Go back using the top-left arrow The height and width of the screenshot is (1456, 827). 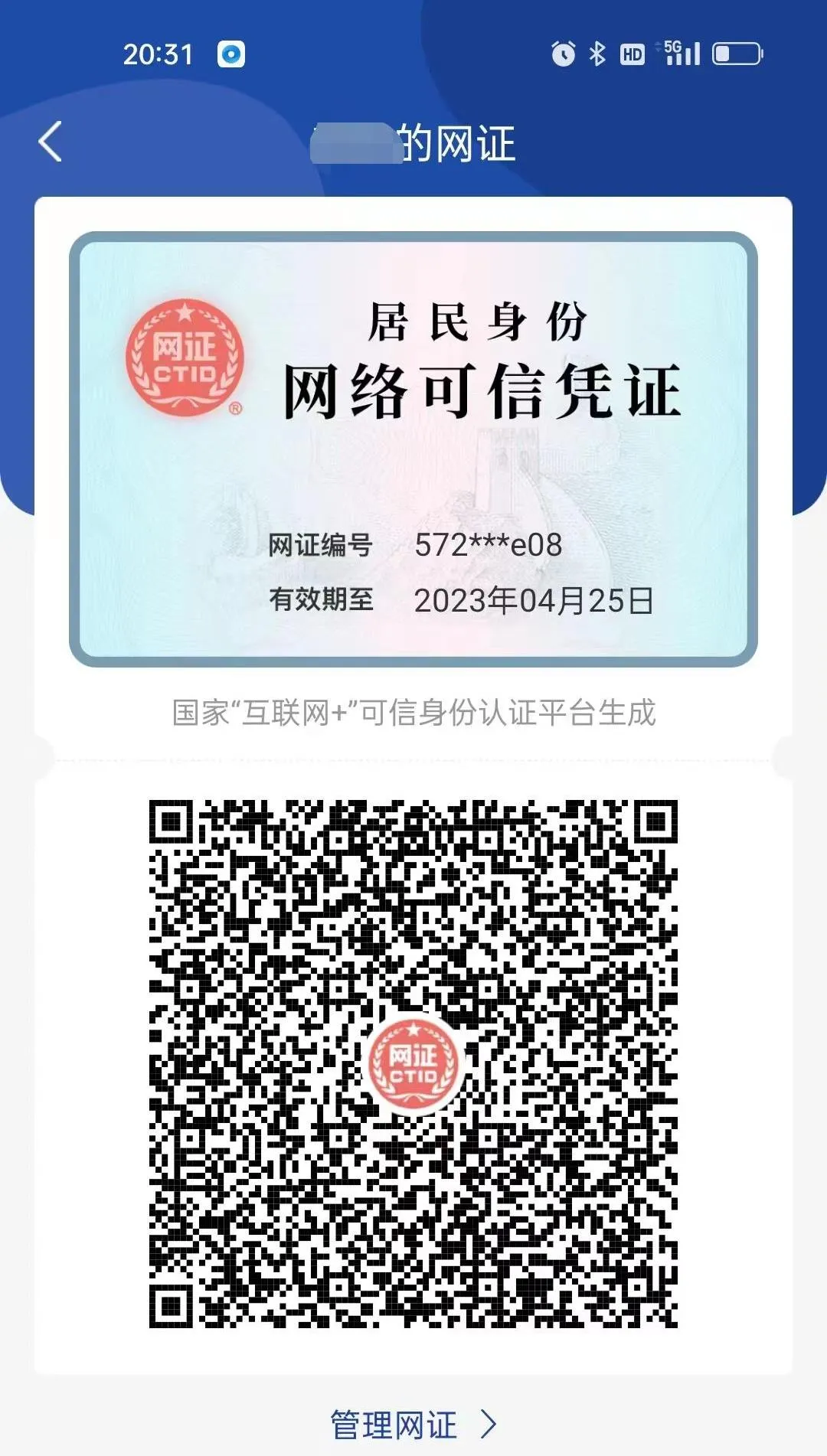click(x=51, y=142)
